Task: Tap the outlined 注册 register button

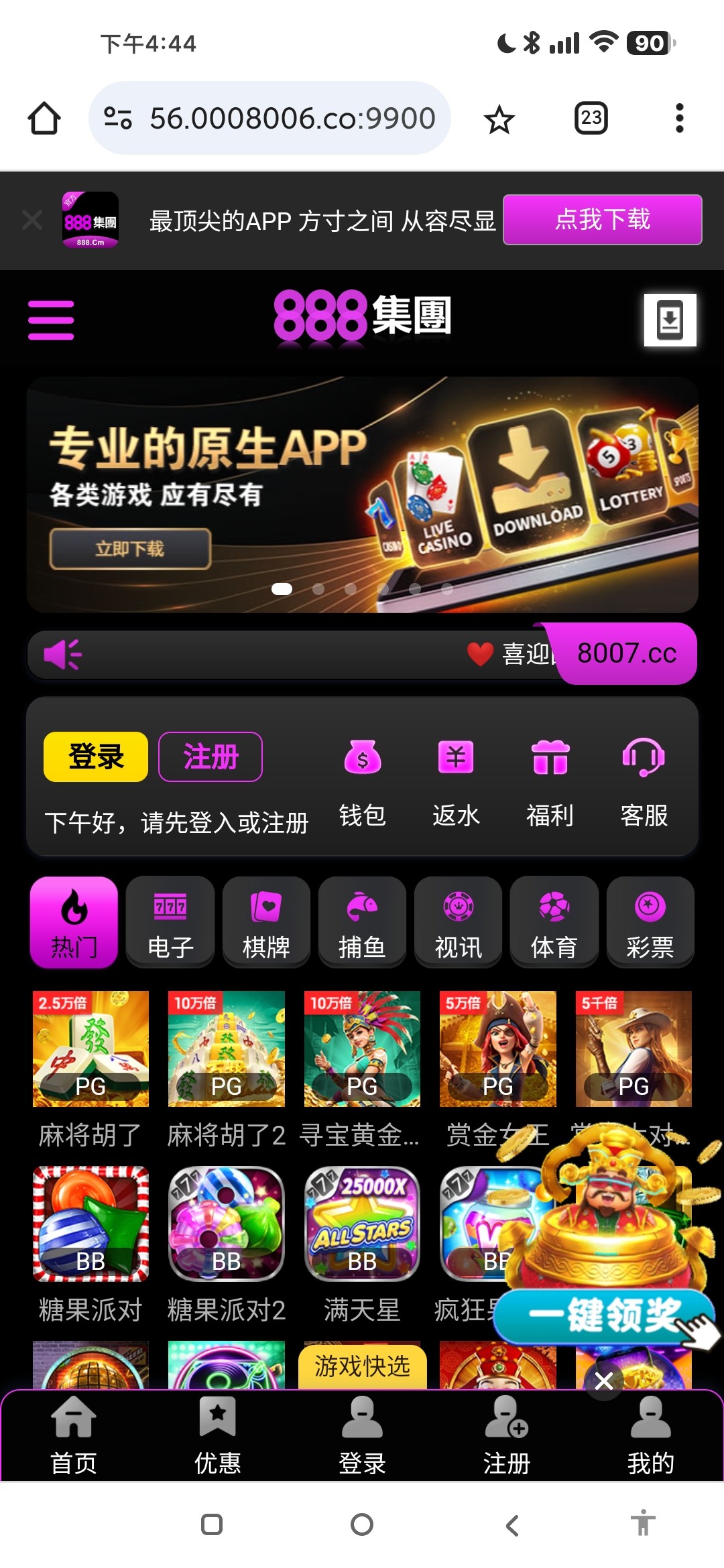Action: pos(210,757)
